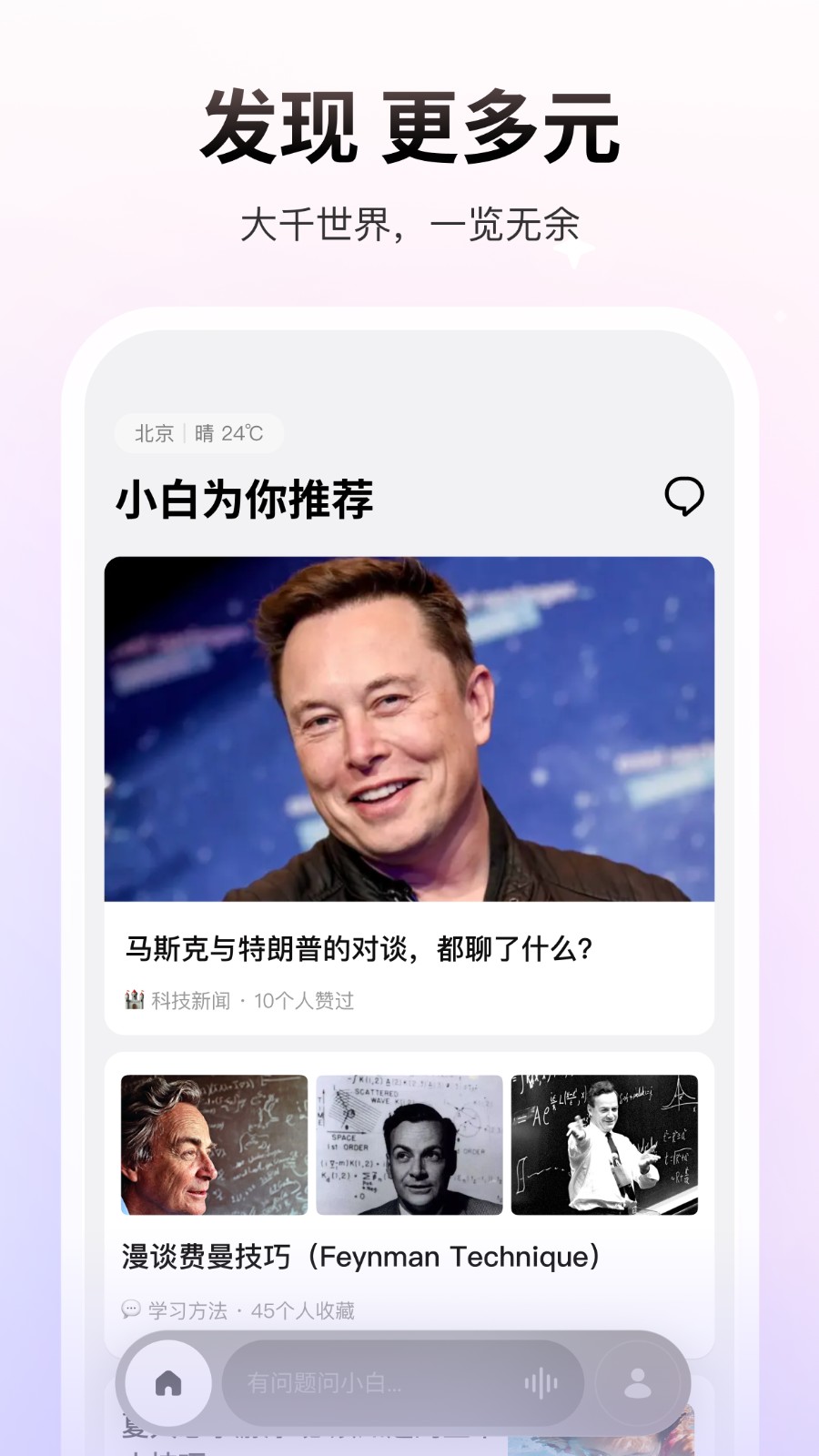819x1456 pixels.
Task: Select the weather badge showing 北京 晴 24℃
Action: click(197, 432)
